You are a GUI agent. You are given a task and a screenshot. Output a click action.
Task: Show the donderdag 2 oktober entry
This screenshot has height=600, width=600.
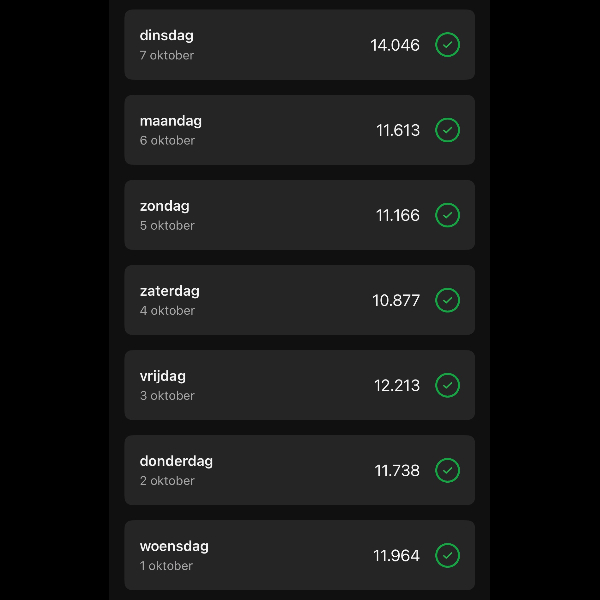point(299,470)
